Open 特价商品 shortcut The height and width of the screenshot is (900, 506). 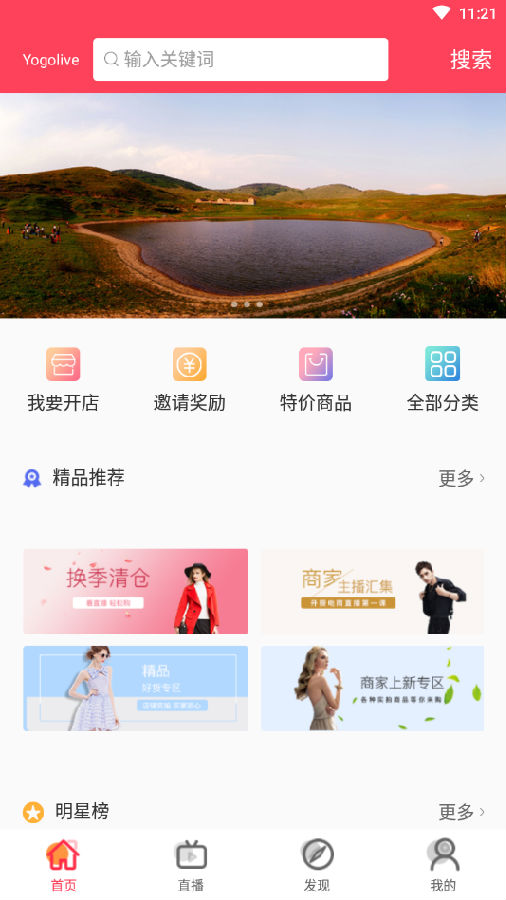point(316,379)
